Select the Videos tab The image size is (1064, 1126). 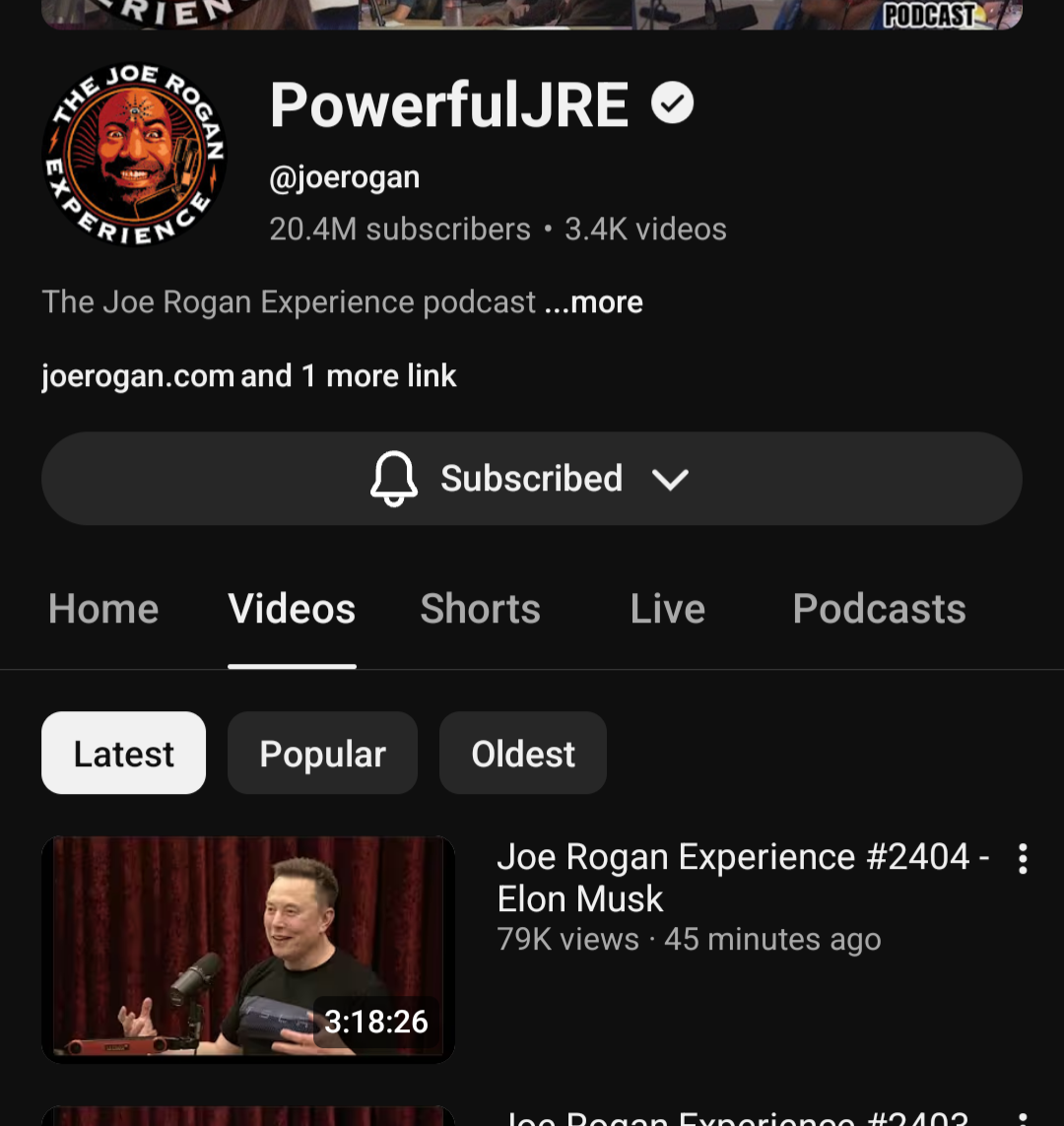coord(292,609)
